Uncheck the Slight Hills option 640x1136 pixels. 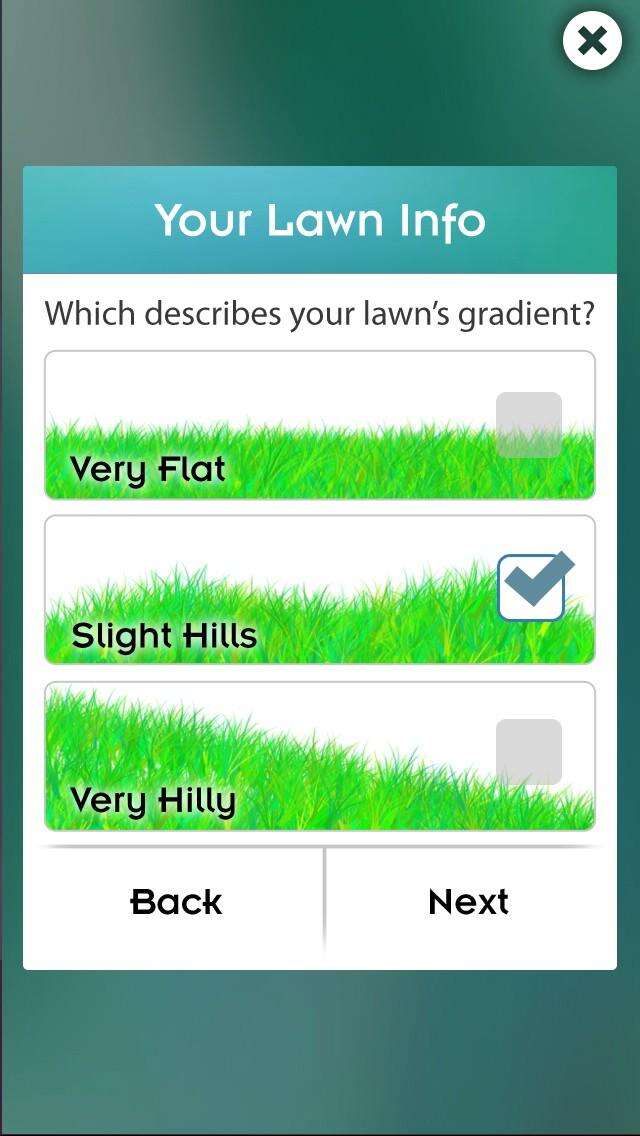point(531,587)
